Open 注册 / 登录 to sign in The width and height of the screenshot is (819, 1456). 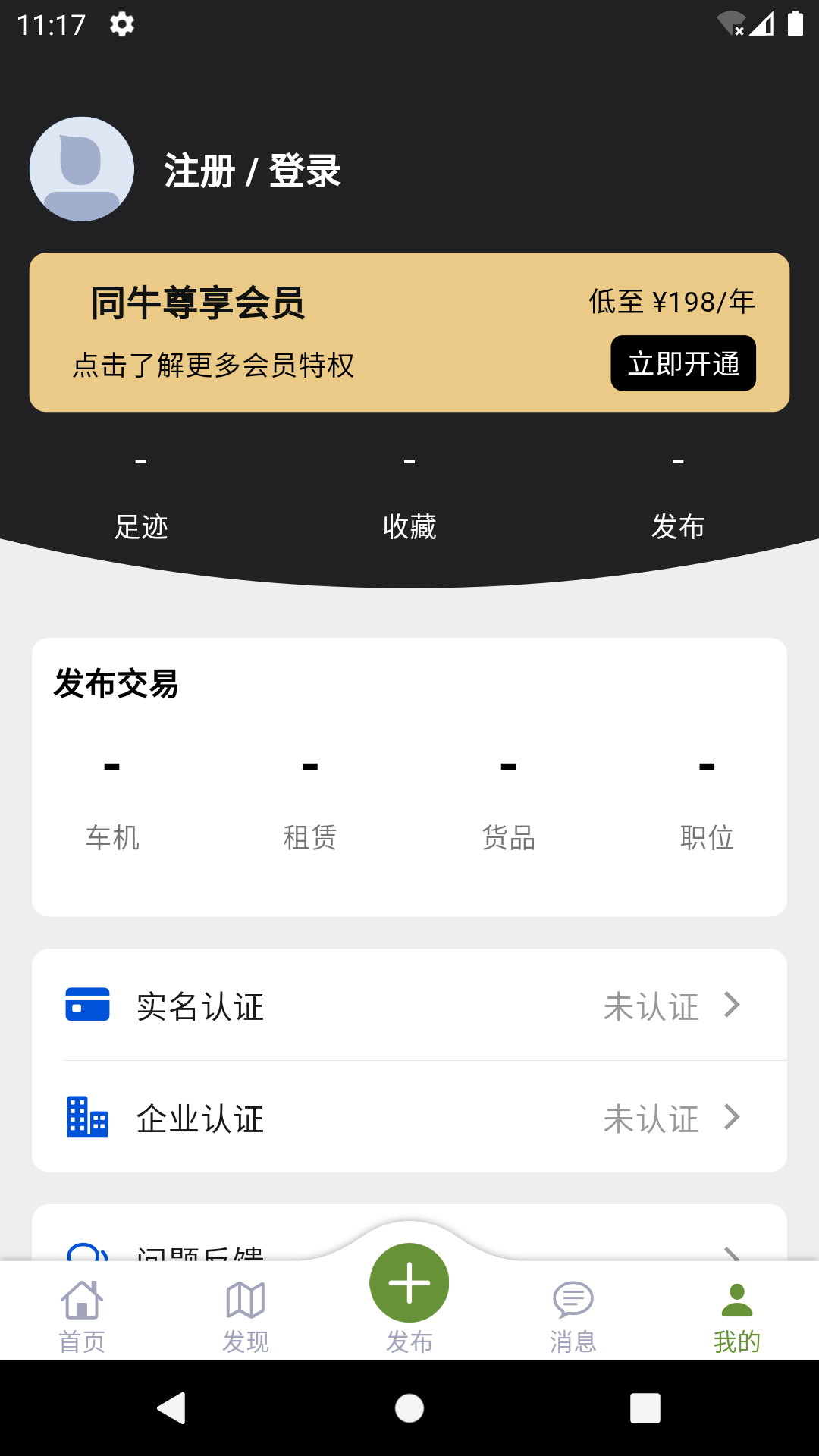point(253,171)
